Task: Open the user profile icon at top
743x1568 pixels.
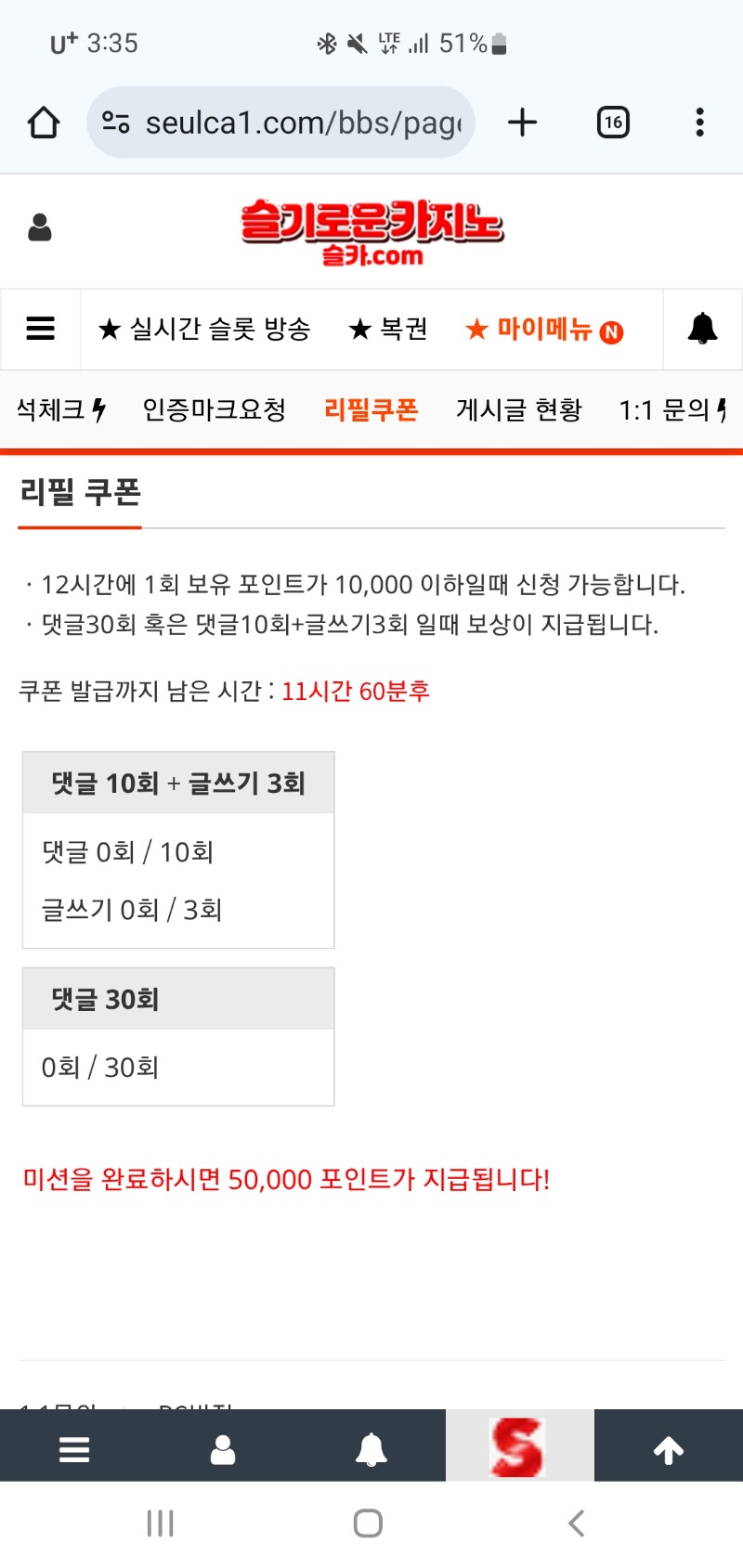Action: pos(40,228)
